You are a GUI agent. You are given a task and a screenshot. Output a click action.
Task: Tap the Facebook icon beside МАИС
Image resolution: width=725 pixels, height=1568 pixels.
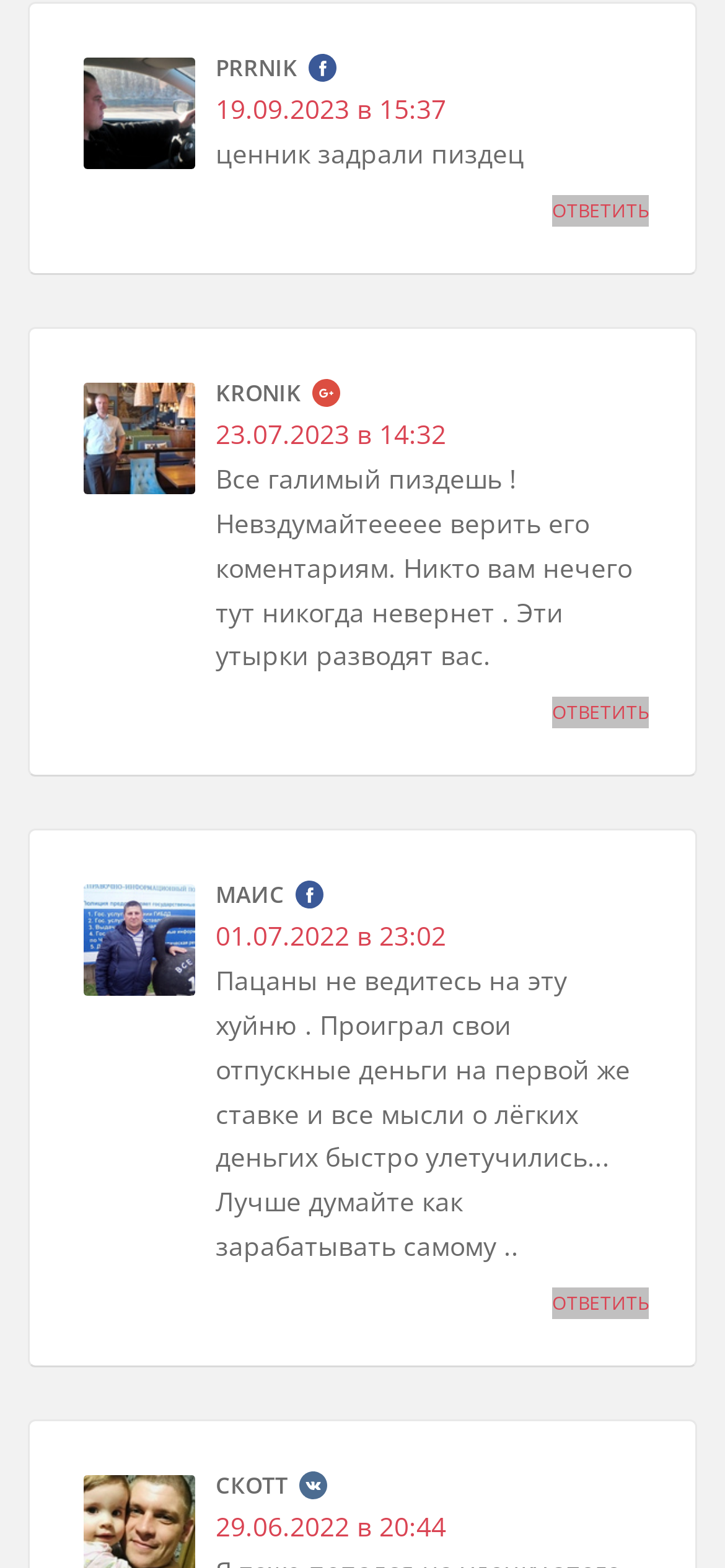309,895
